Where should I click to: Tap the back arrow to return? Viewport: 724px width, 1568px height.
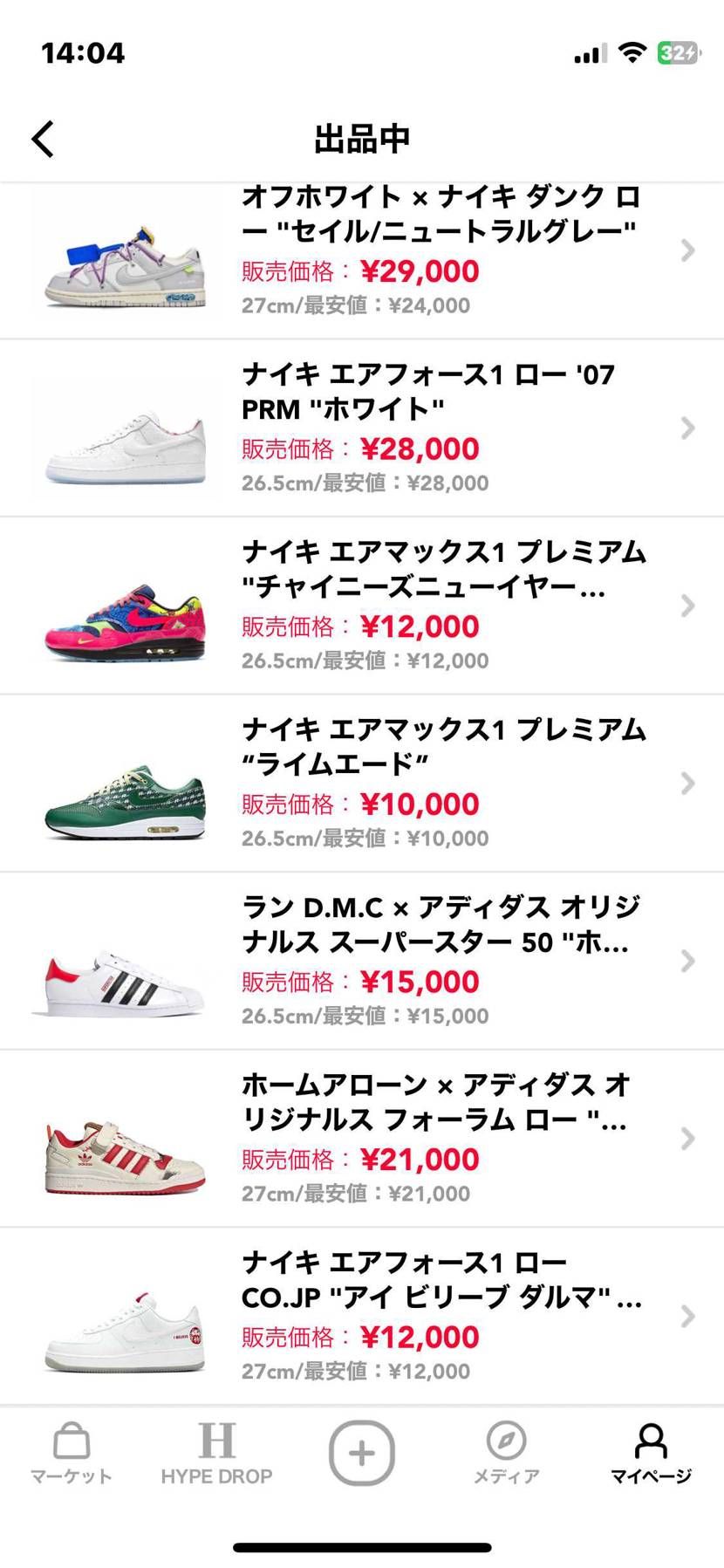(x=42, y=139)
